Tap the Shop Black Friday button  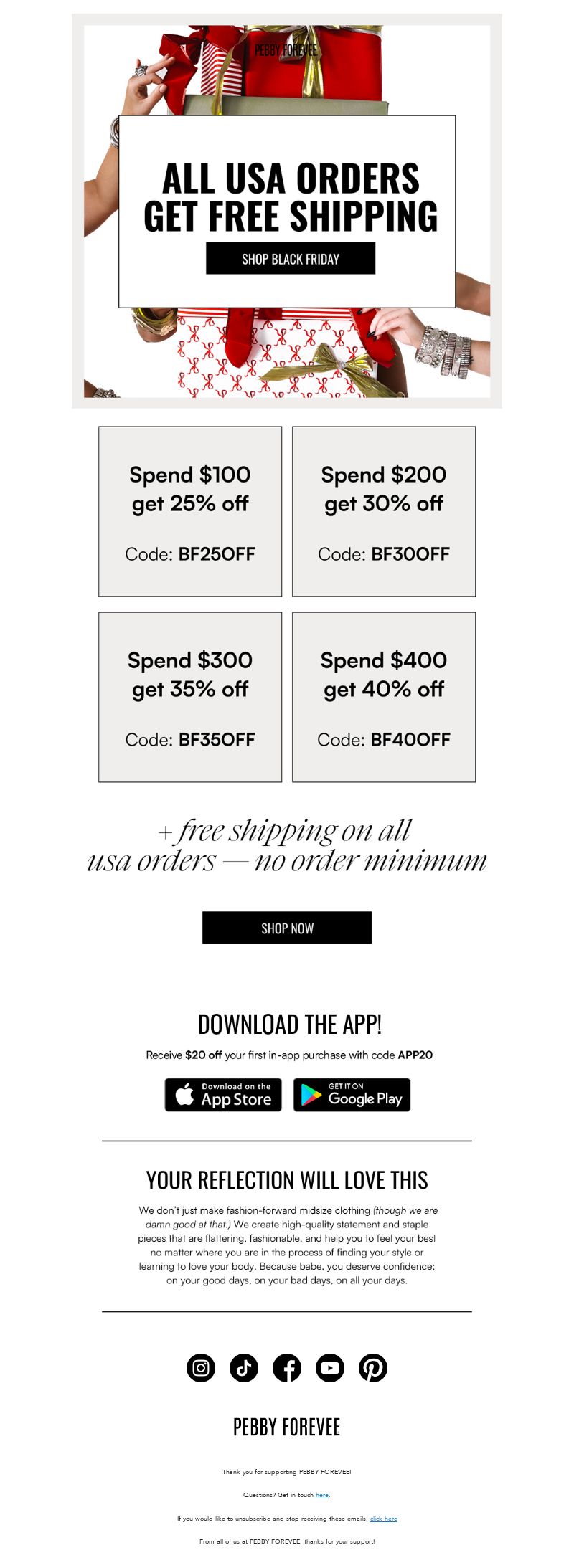[x=291, y=258]
